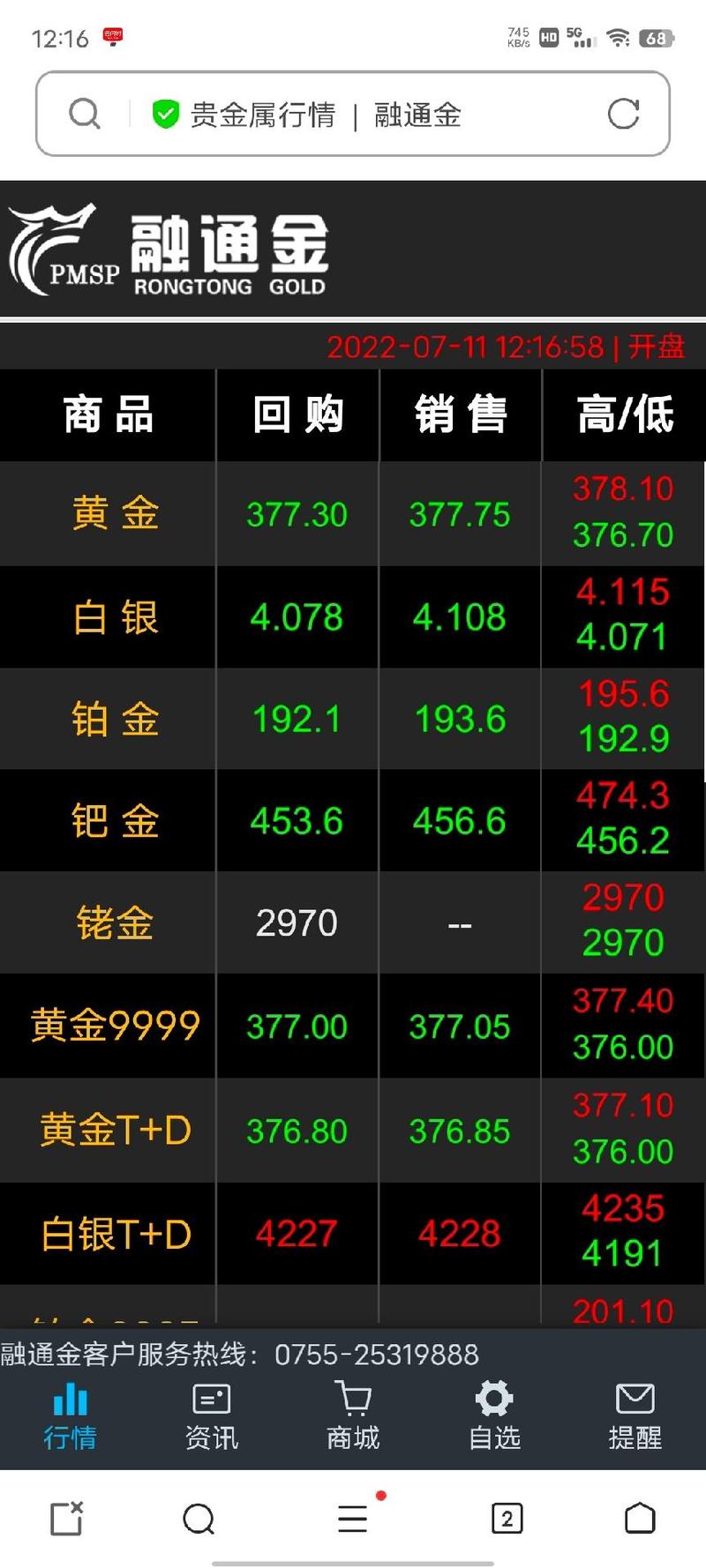Switch to the 行情 tab
This screenshot has height=1568, width=706.
pyautogui.click(x=71, y=1417)
